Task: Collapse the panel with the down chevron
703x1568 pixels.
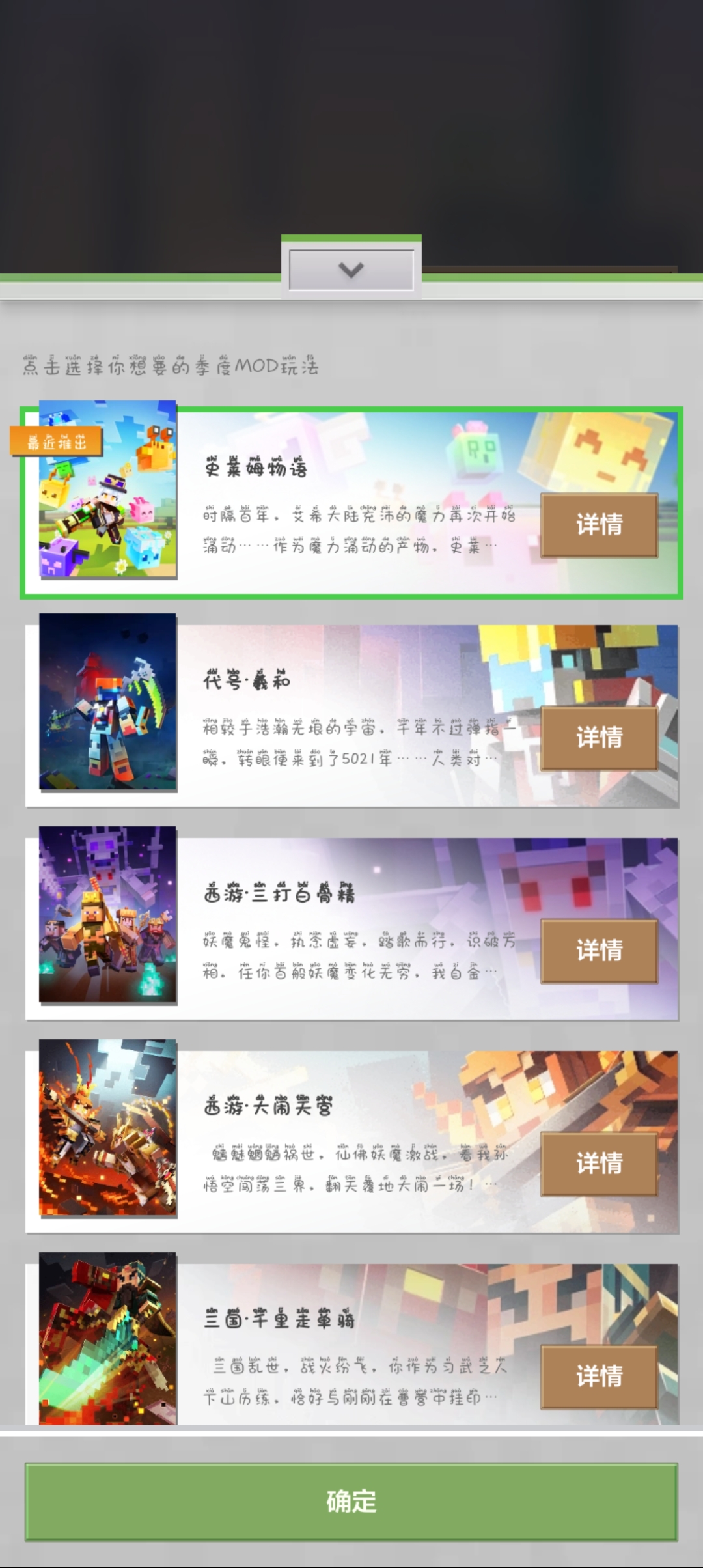Action: [x=351, y=270]
